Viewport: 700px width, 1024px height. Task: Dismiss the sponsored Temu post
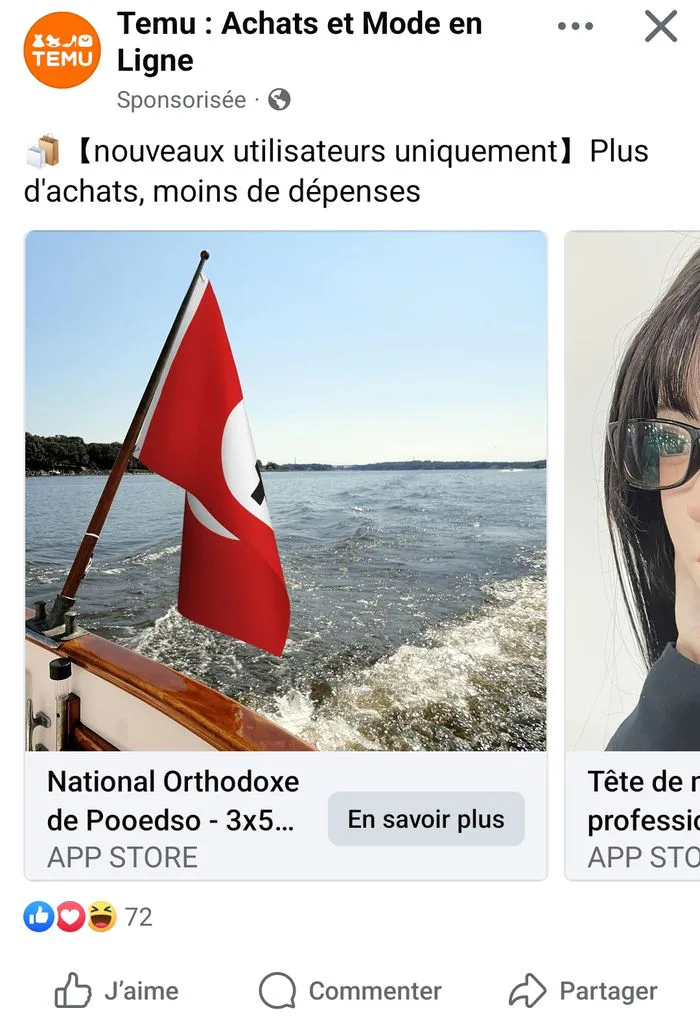[661, 27]
